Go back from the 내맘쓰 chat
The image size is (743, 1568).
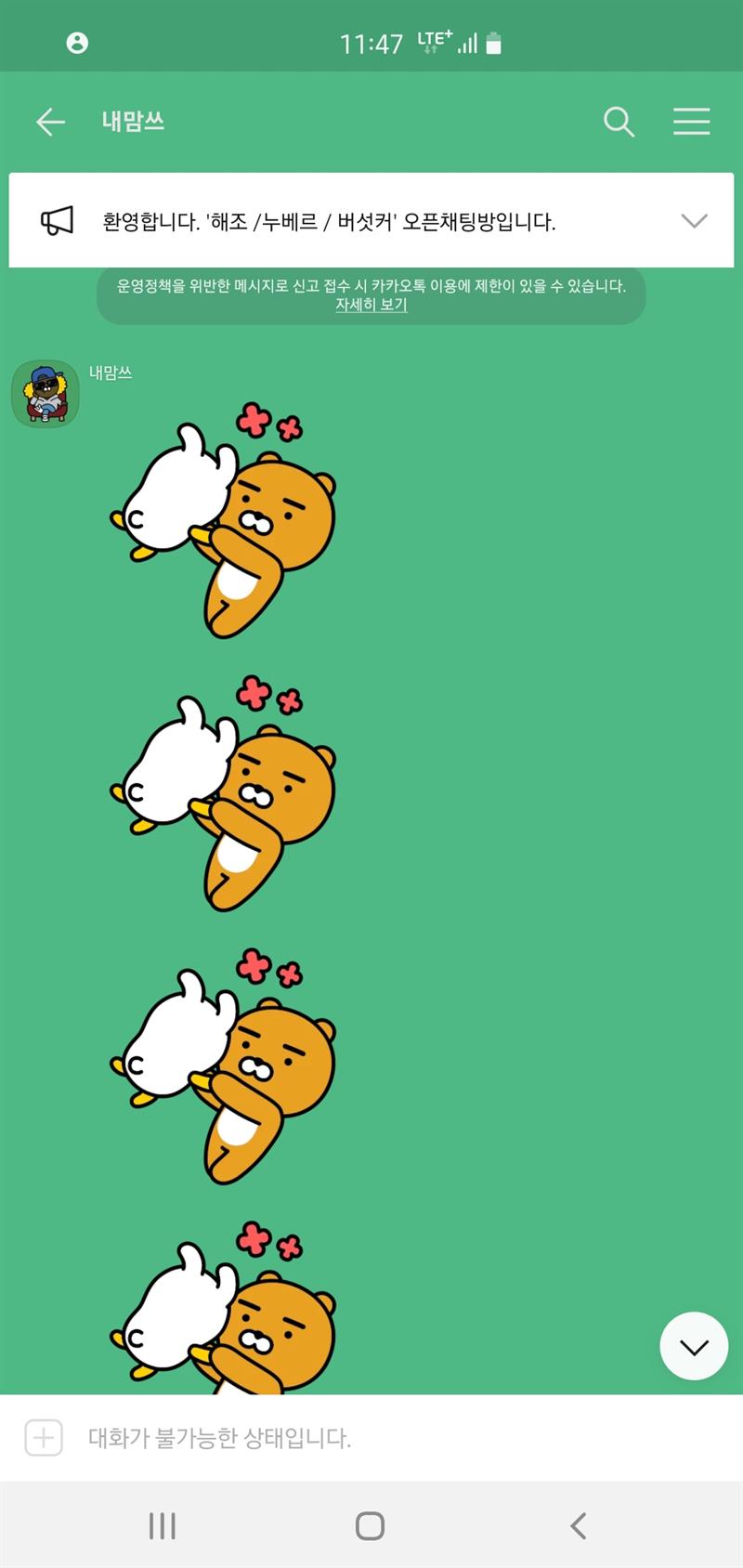(50, 122)
